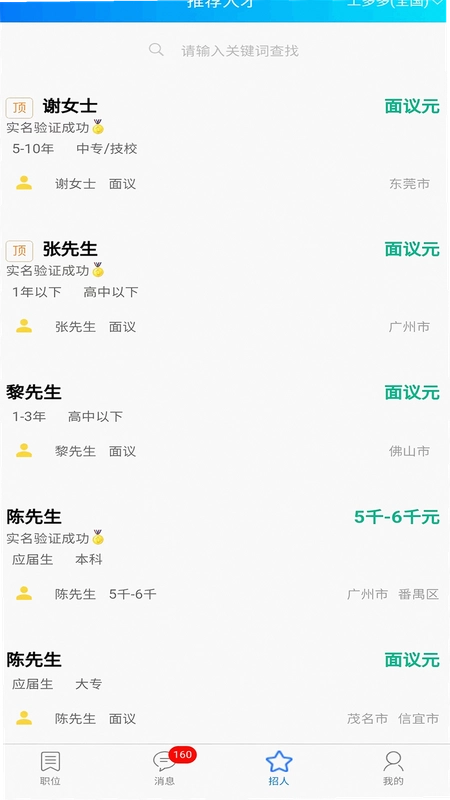View 黎先生's resume from 佛山市
Viewport: 450px width, 800px height.
223,421
